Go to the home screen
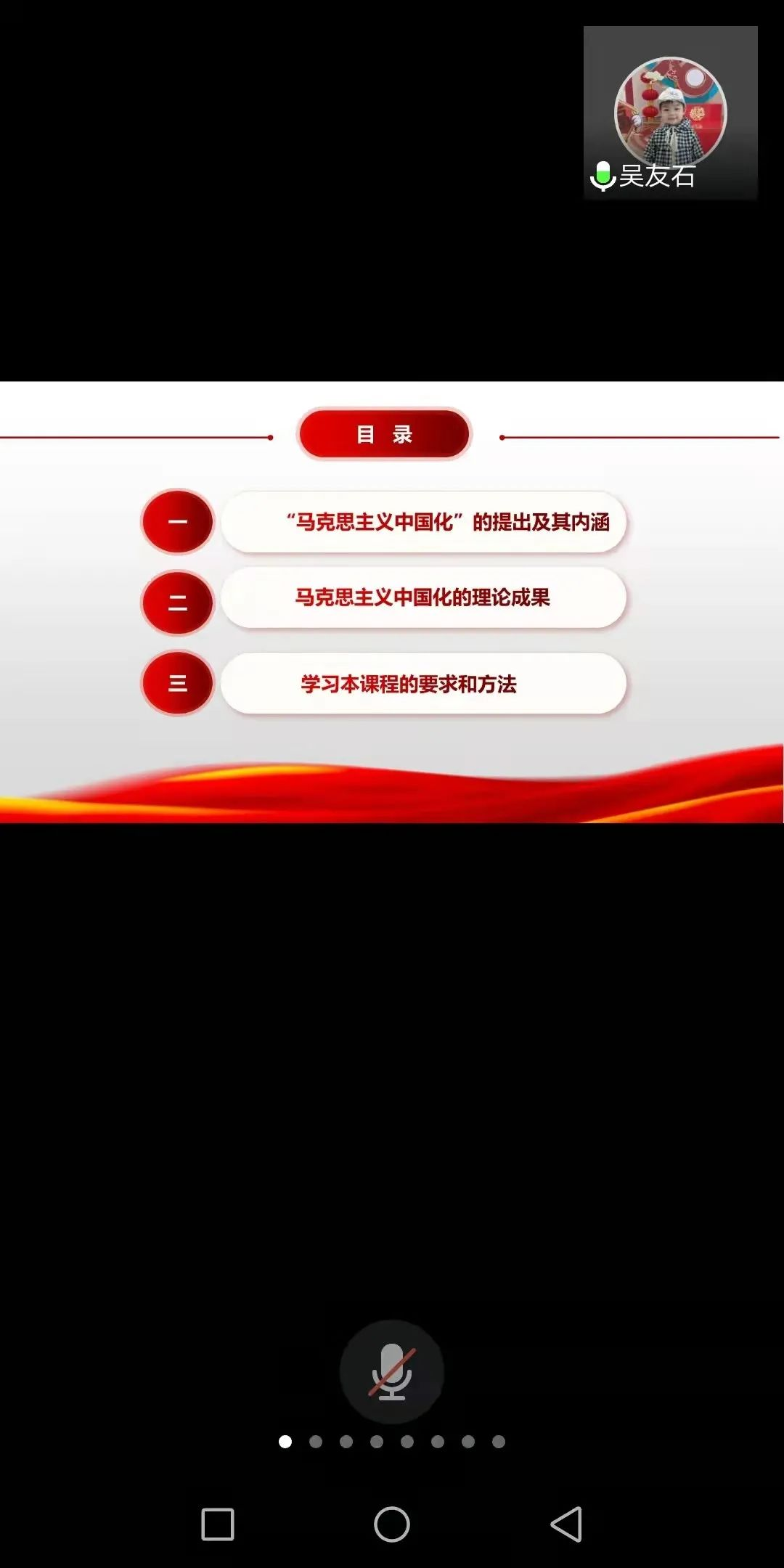The image size is (784, 1568). 392,1524
